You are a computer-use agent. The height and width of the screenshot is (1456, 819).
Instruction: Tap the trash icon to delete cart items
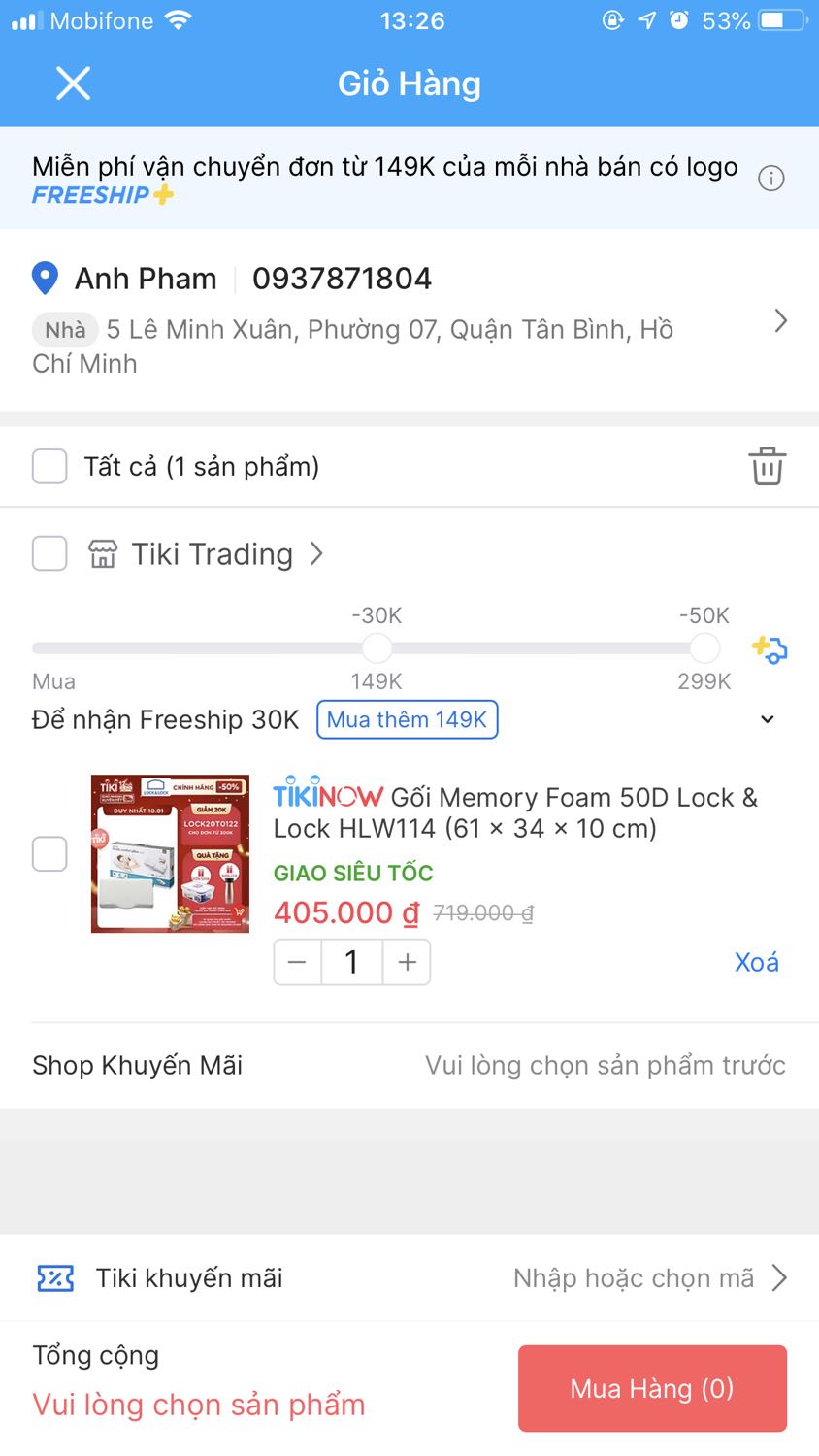(767, 466)
